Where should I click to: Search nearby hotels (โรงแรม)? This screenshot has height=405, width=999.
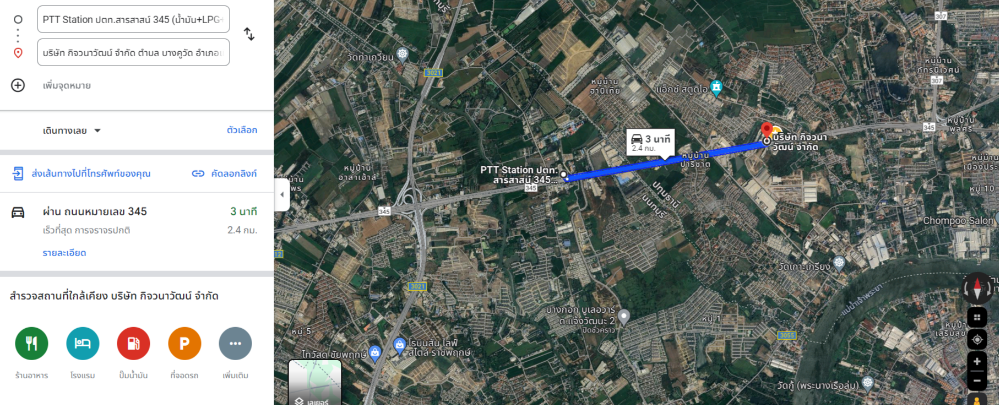[x=83, y=343]
